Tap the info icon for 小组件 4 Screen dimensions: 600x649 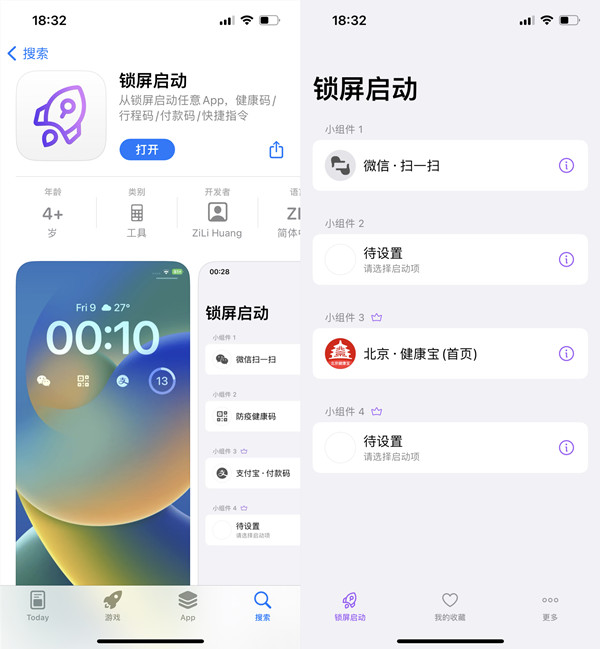[566, 447]
